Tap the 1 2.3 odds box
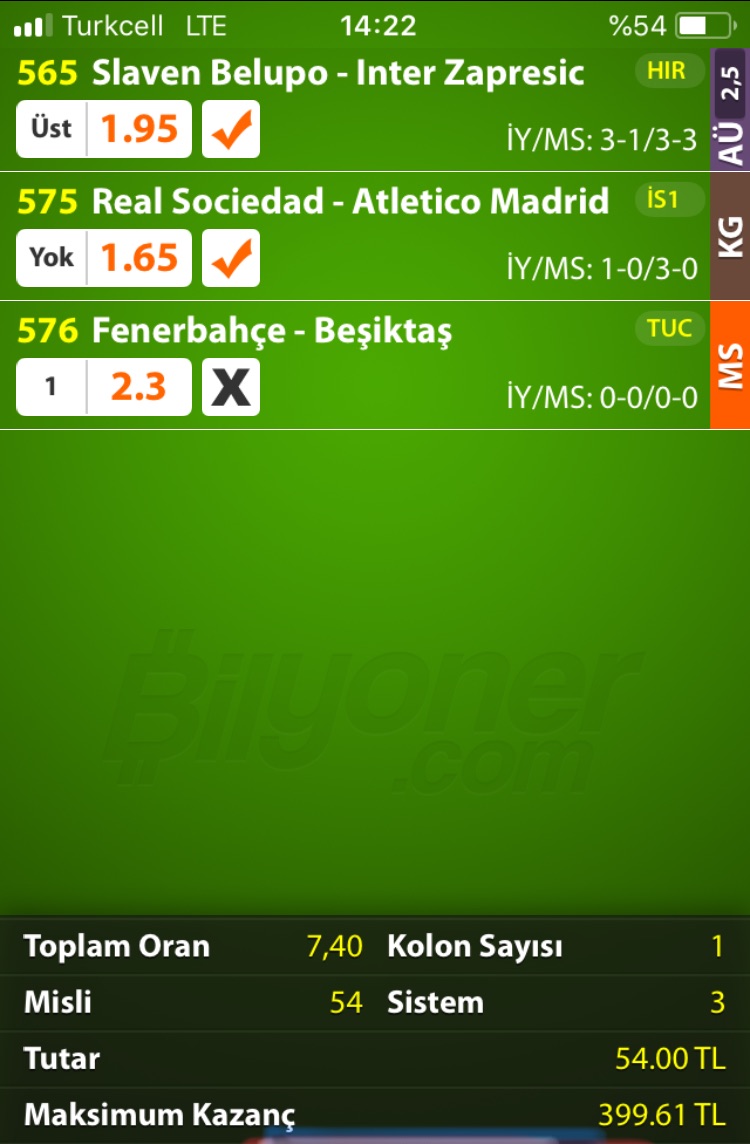 pos(104,387)
